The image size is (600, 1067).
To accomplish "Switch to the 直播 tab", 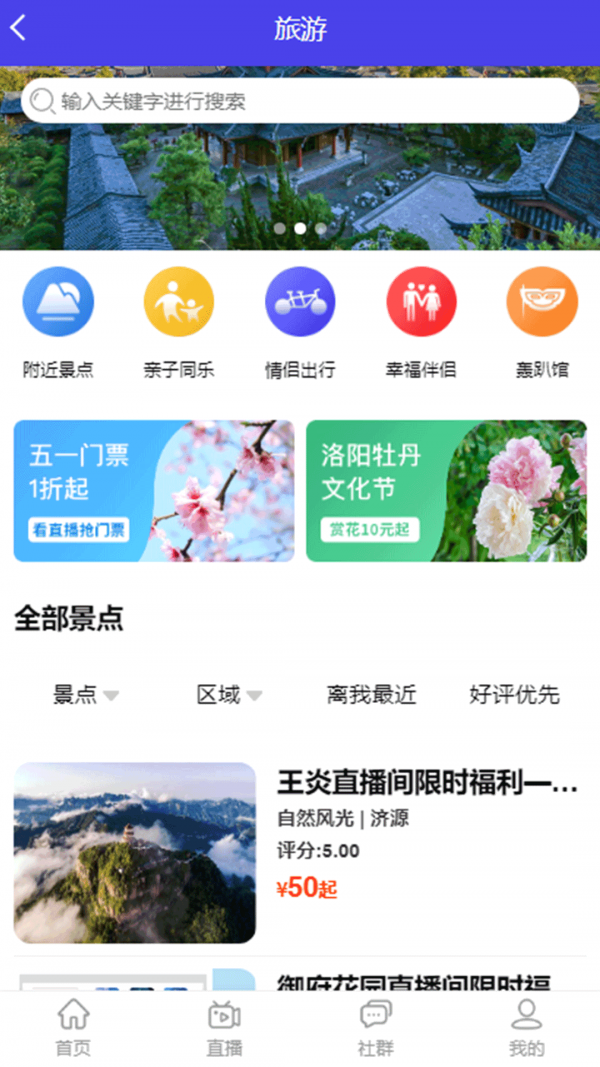I will (x=224, y=1028).
